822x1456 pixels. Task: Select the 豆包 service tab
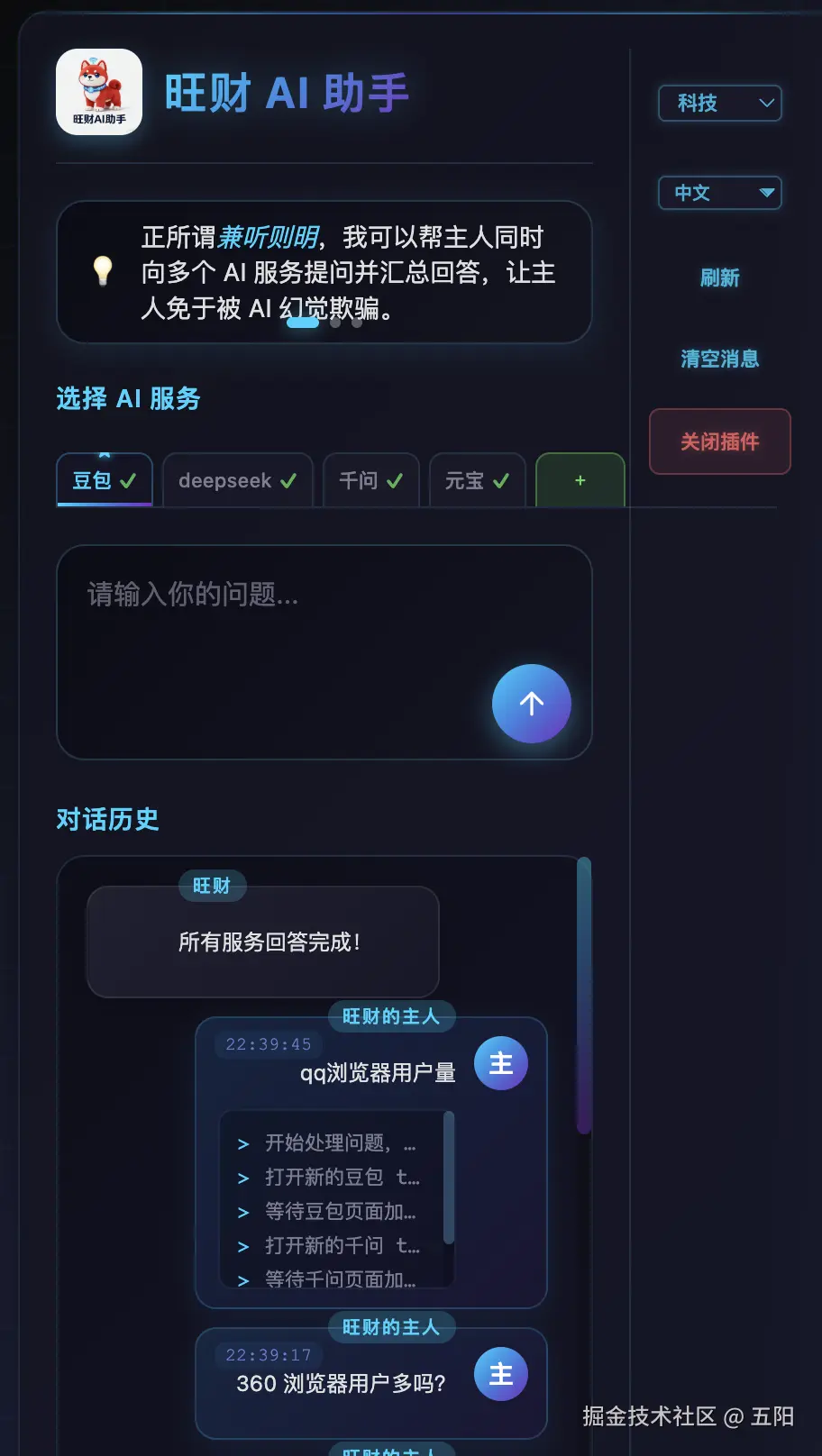[x=105, y=480]
